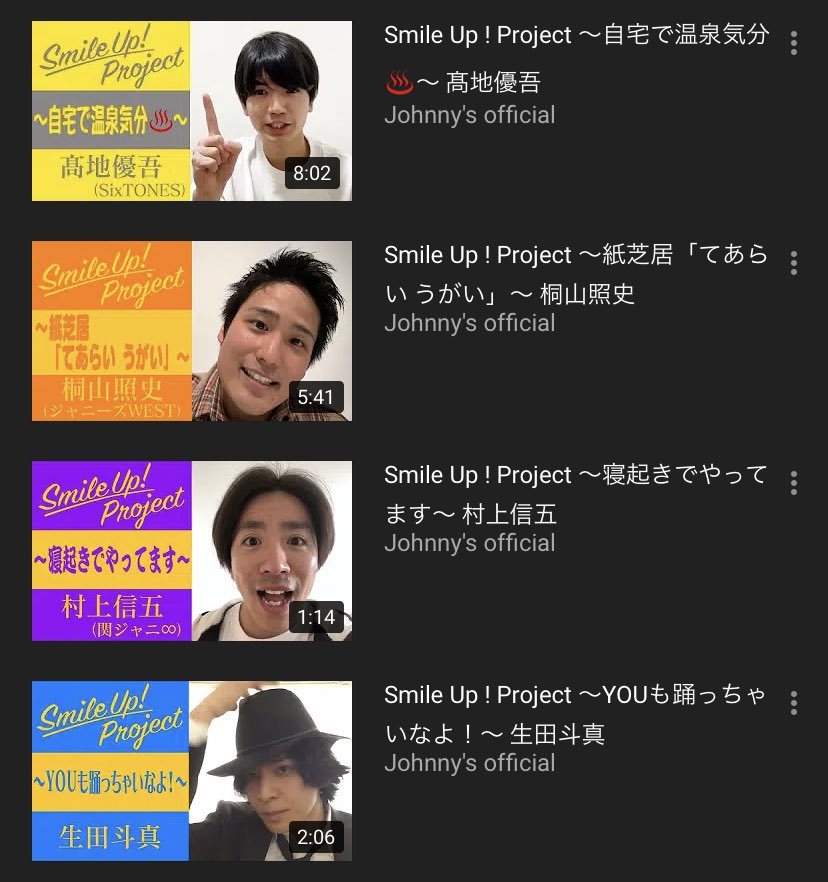Open the 2:06 YOUも踊っちゃいなよ video thumbnail

[192, 771]
